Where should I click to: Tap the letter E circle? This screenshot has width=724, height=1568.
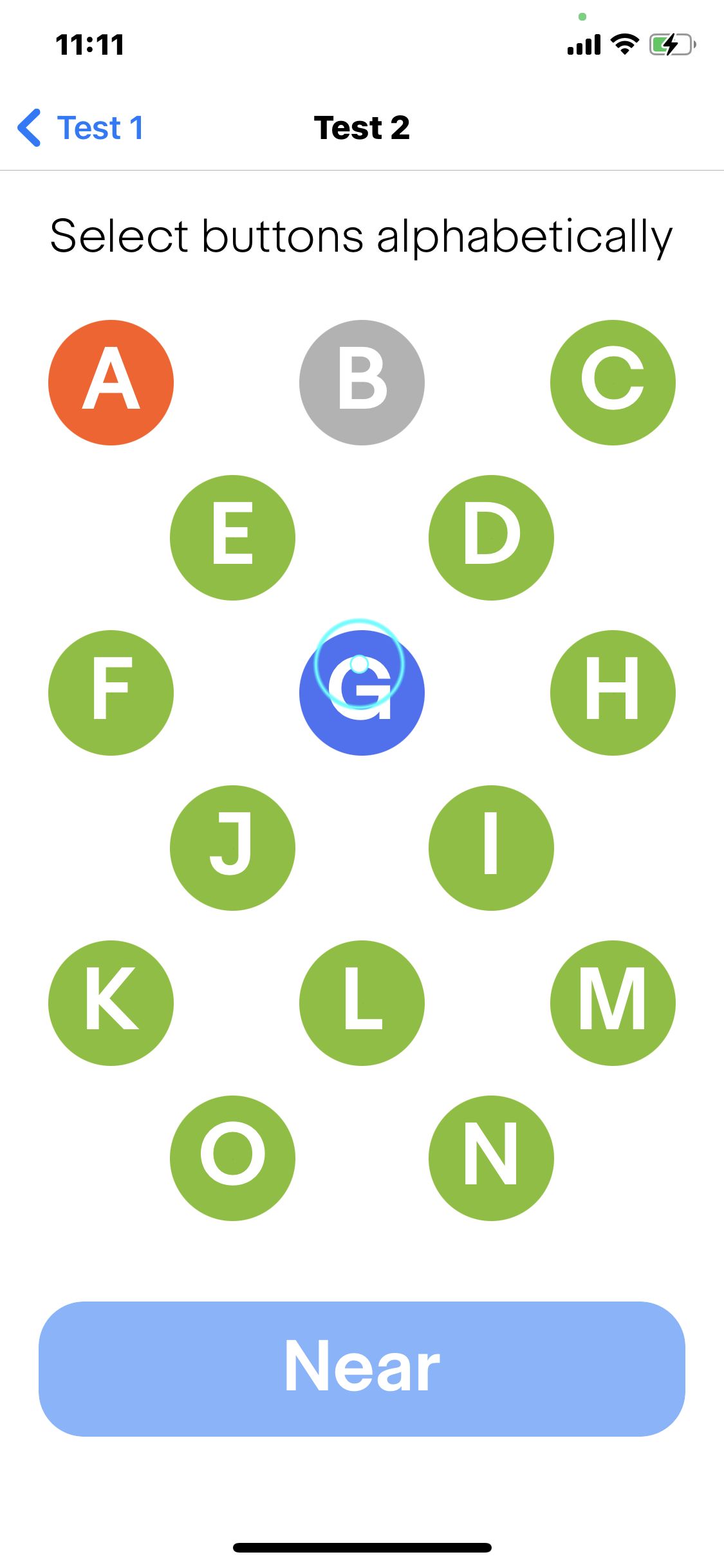pos(232,537)
